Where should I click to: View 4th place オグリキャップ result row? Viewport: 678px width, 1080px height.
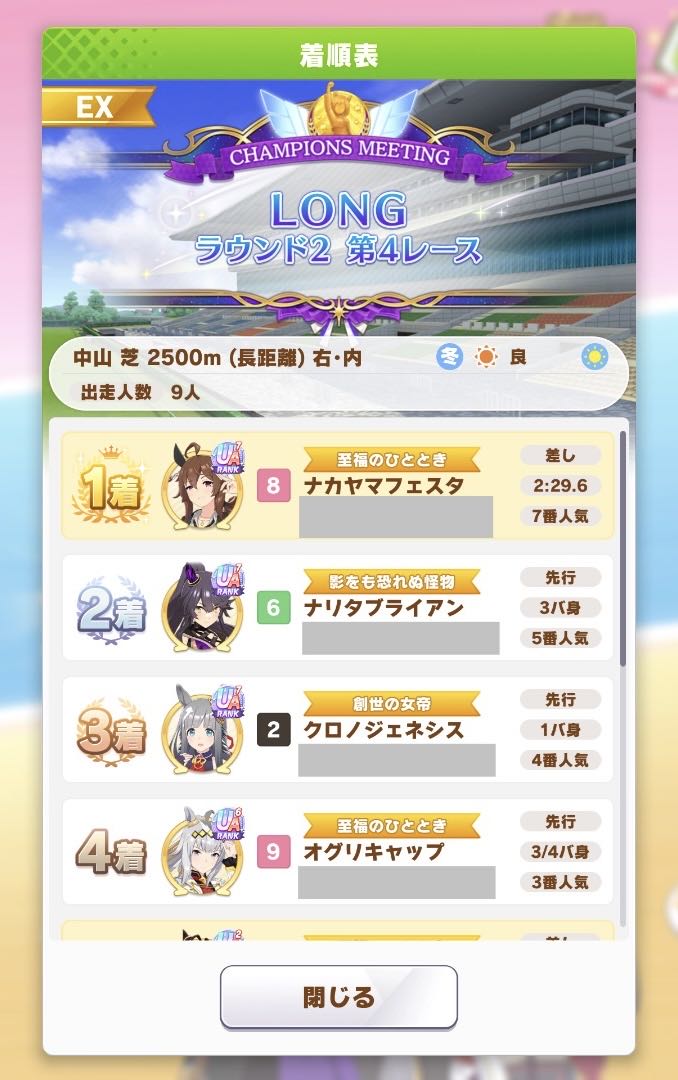(x=338, y=852)
